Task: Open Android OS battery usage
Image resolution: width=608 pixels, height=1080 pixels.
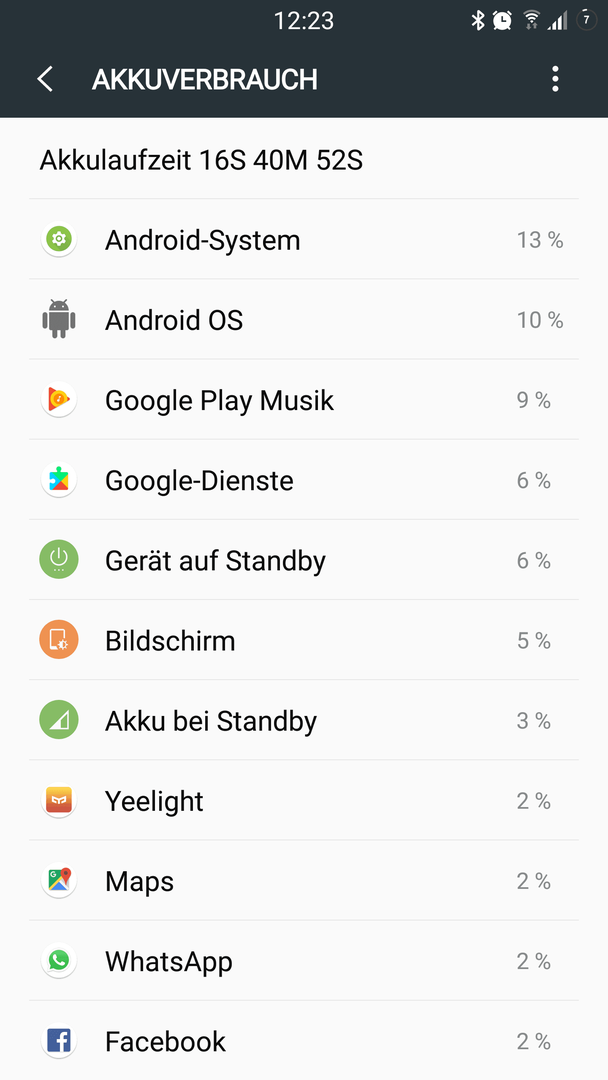Action: (x=304, y=320)
